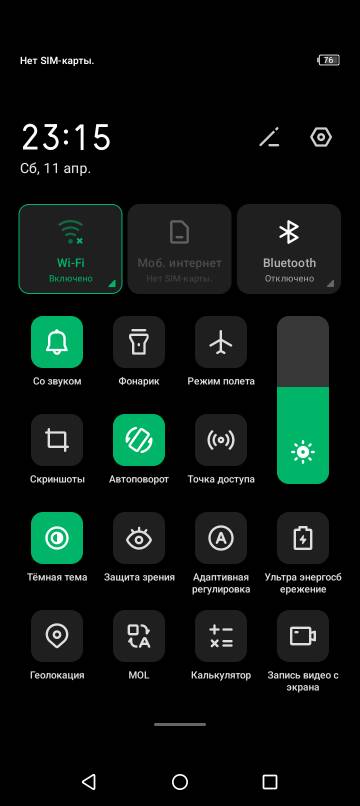Image resolution: width=360 pixels, height=806 pixels.
Task: Toggle the Wi-Fi tile
Action: tap(70, 249)
